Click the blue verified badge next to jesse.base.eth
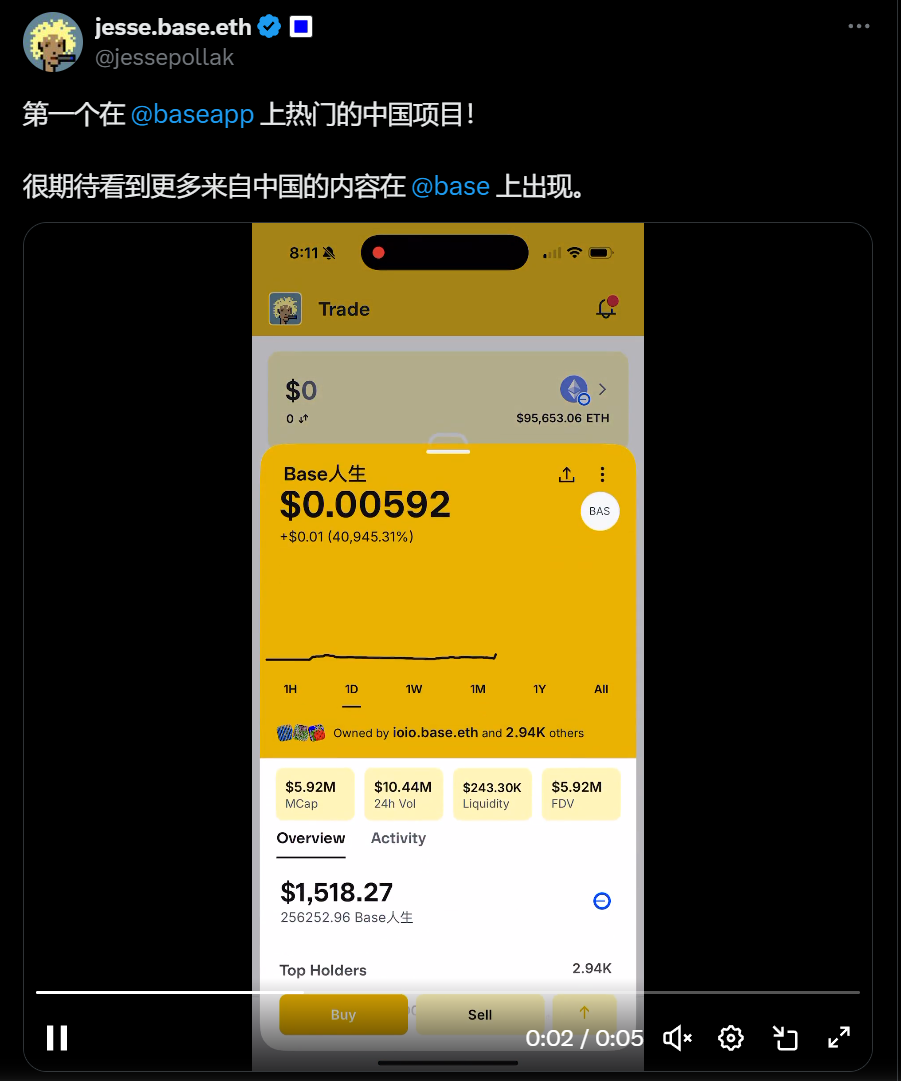 tap(268, 27)
